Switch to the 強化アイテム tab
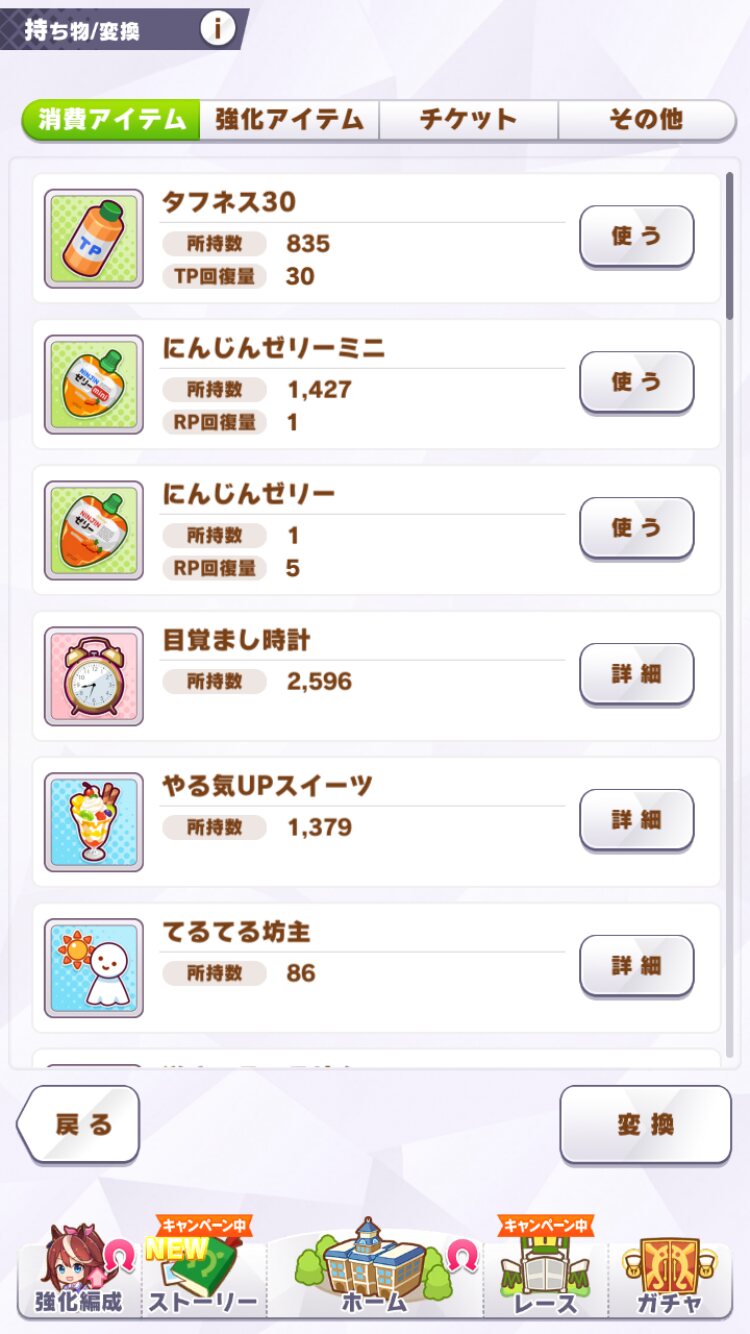Screen dimensions: 750x1334 (289, 120)
